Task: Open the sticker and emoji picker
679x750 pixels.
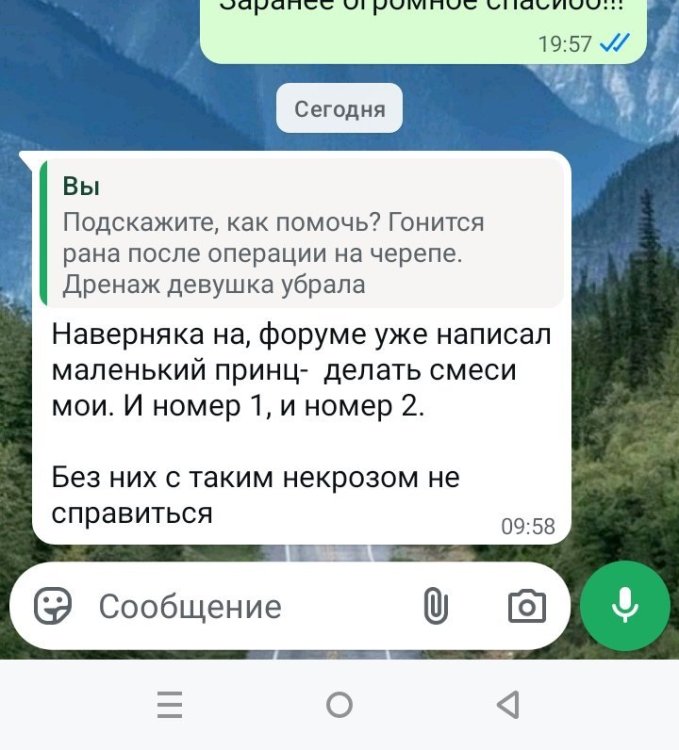Action: click(53, 606)
